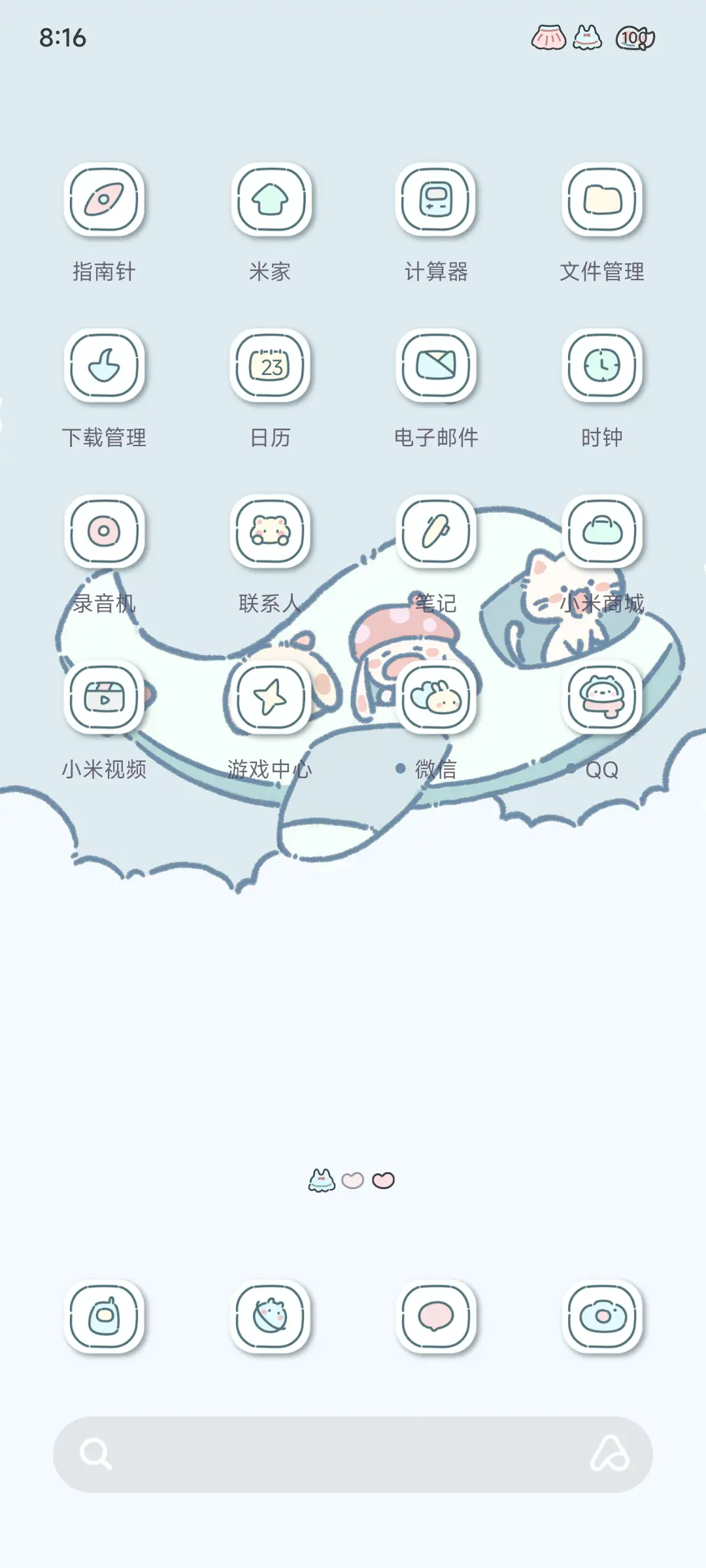The image size is (706, 1568).
Task: Open Contacts (联系人)
Action: [x=270, y=532]
